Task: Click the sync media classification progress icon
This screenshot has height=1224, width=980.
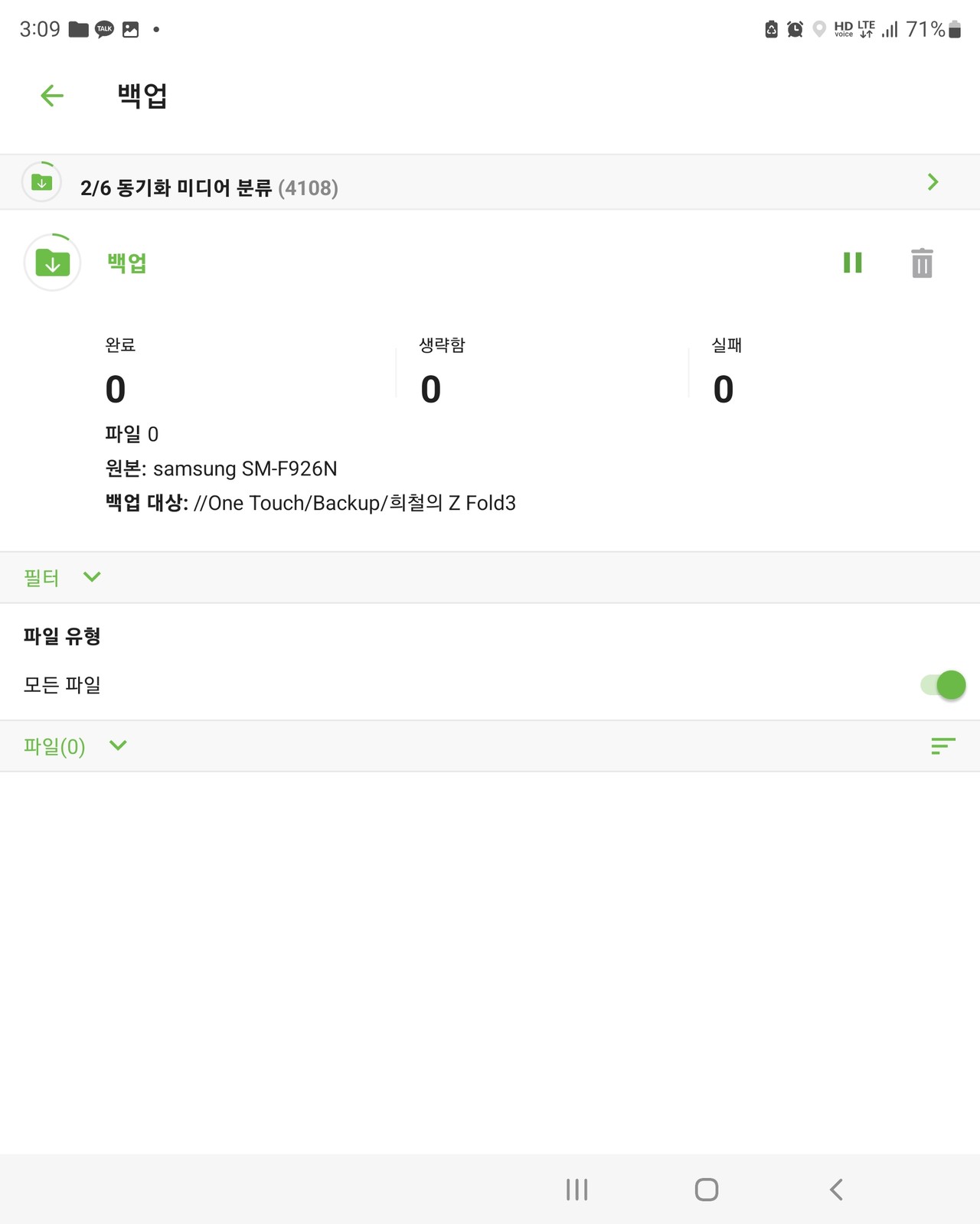Action: click(41, 181)
